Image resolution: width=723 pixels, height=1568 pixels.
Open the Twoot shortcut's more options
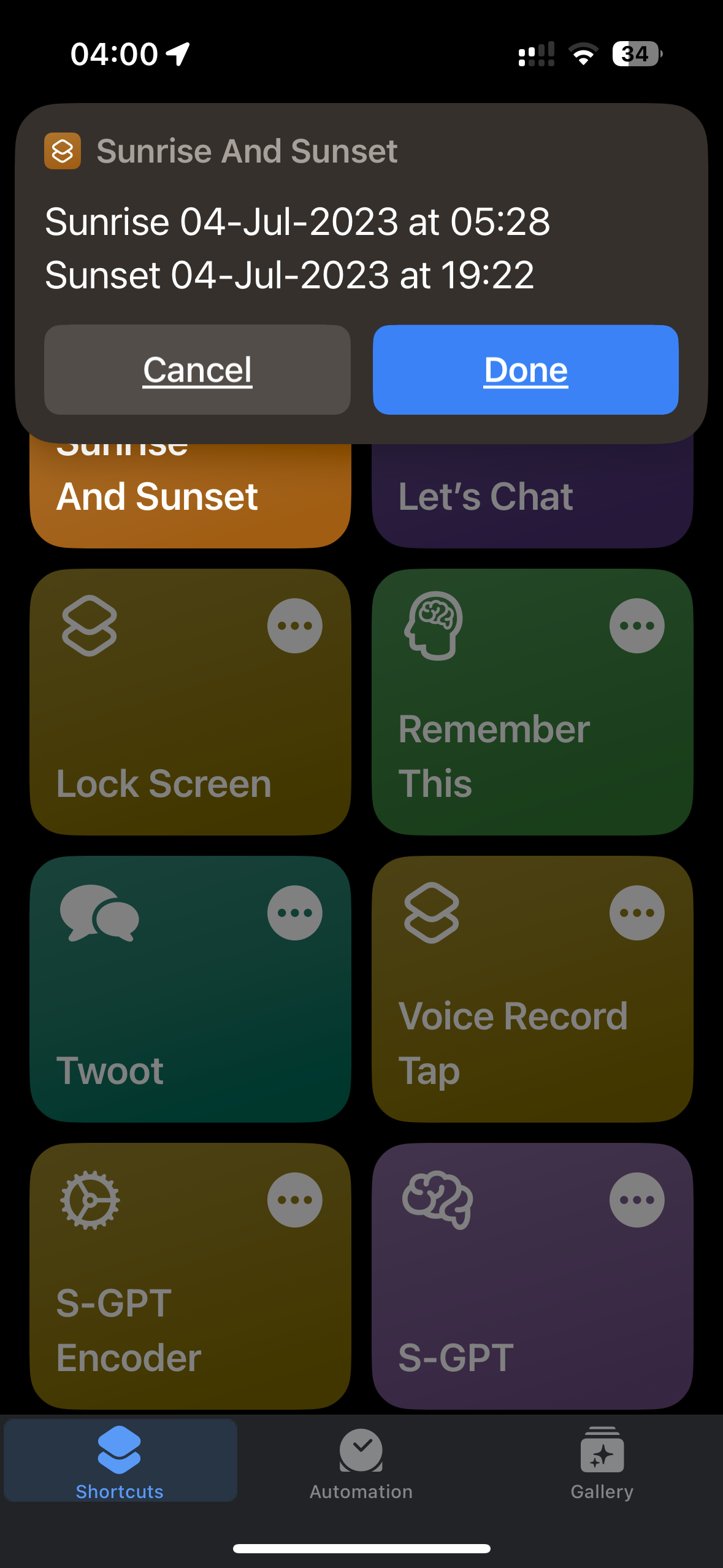[294, 913]
